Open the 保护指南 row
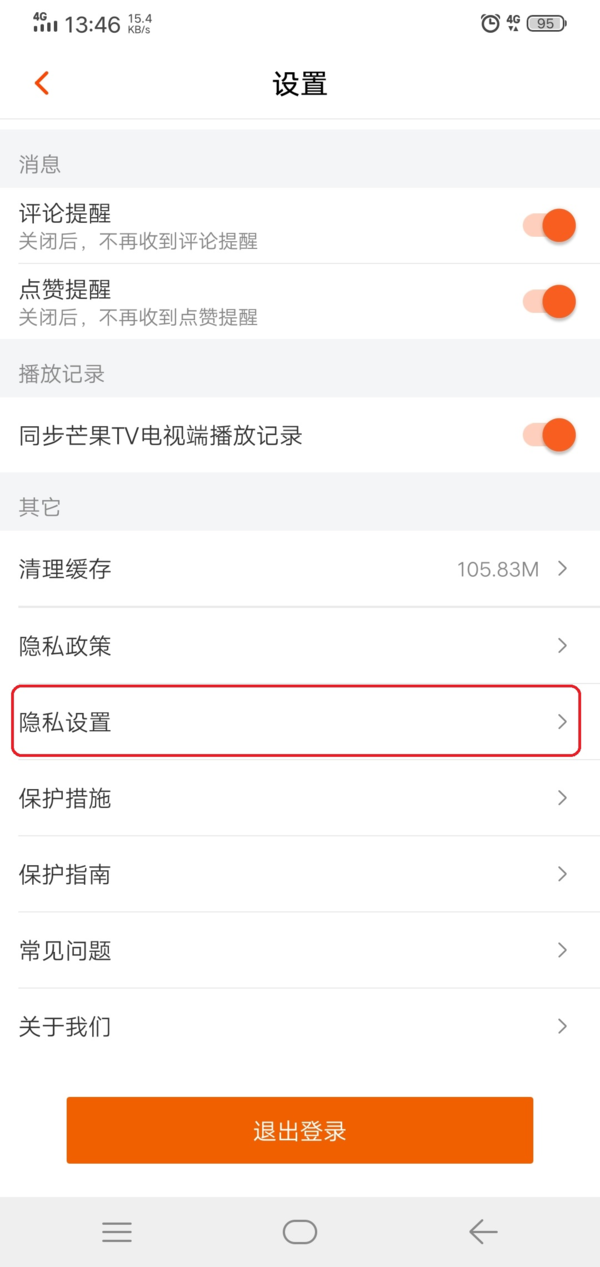600x1267 pixels. click(300, 874)
